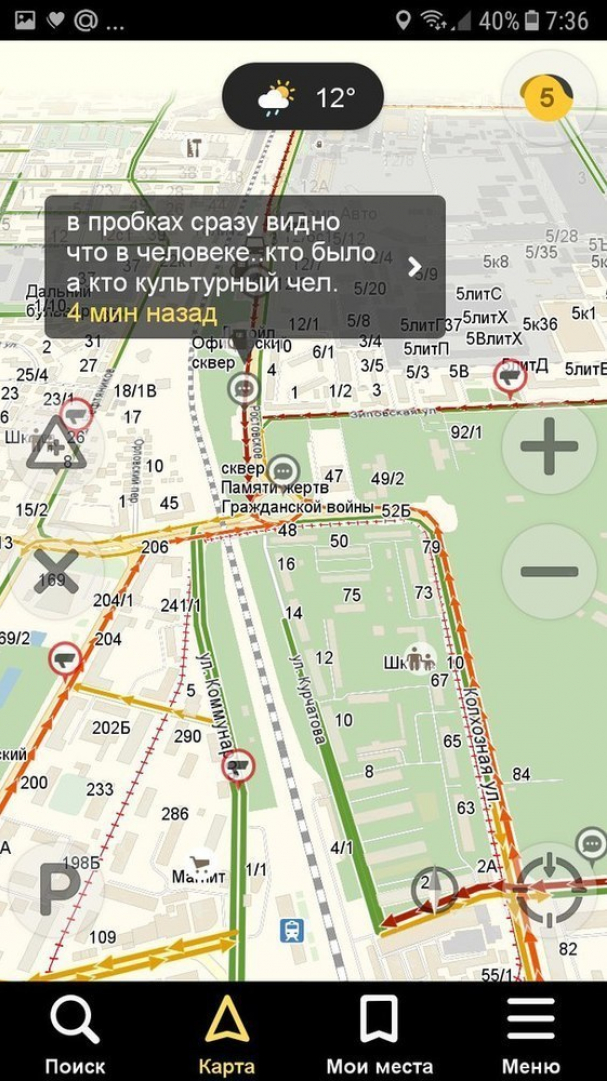Show parking with the P button

click(x=57, y=888)
